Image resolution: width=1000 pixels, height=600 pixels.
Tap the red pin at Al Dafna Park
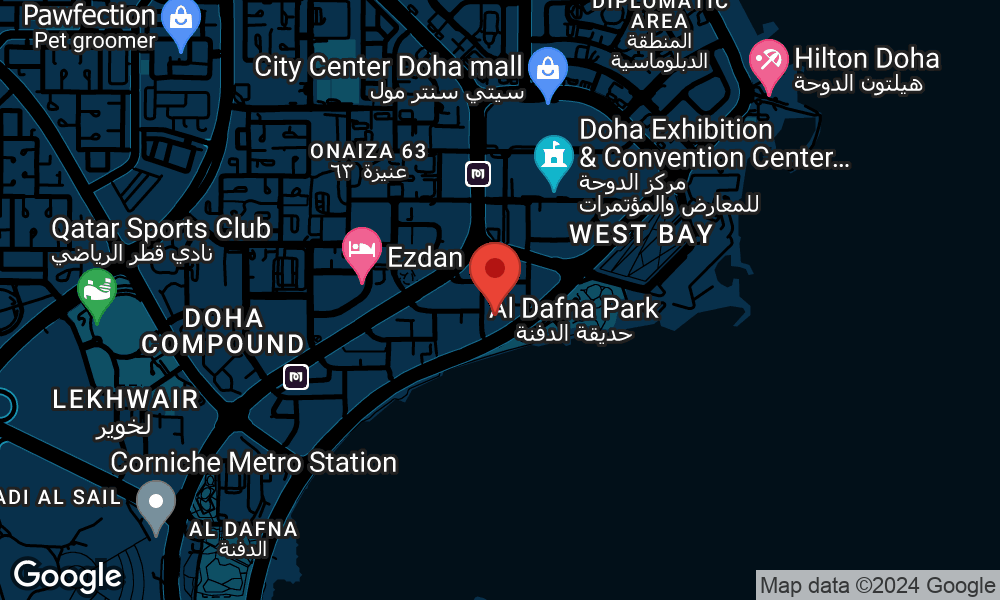(495, 272)
